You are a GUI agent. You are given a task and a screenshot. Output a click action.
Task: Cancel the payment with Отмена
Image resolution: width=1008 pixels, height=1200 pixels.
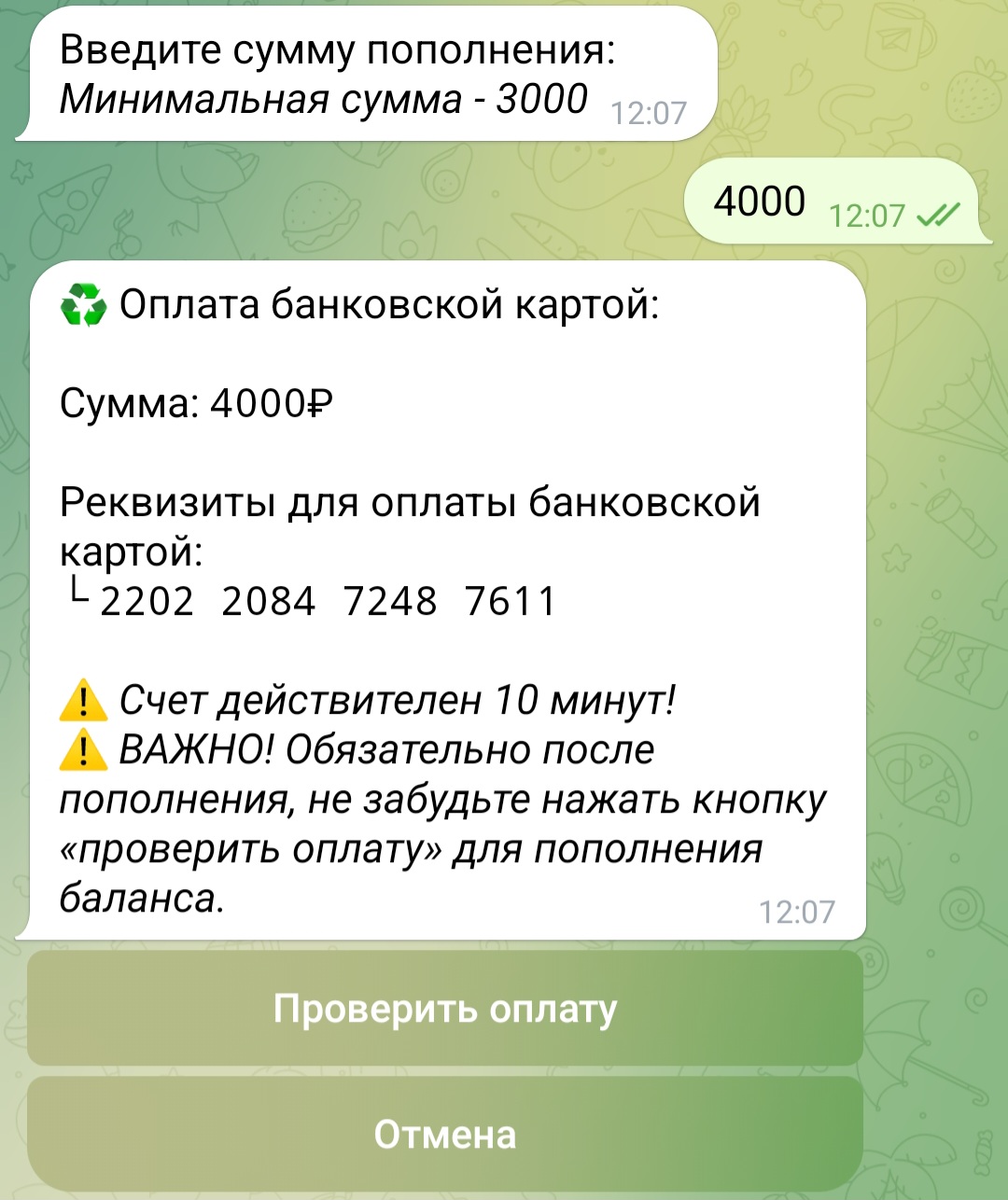[x=444, y=1135]
